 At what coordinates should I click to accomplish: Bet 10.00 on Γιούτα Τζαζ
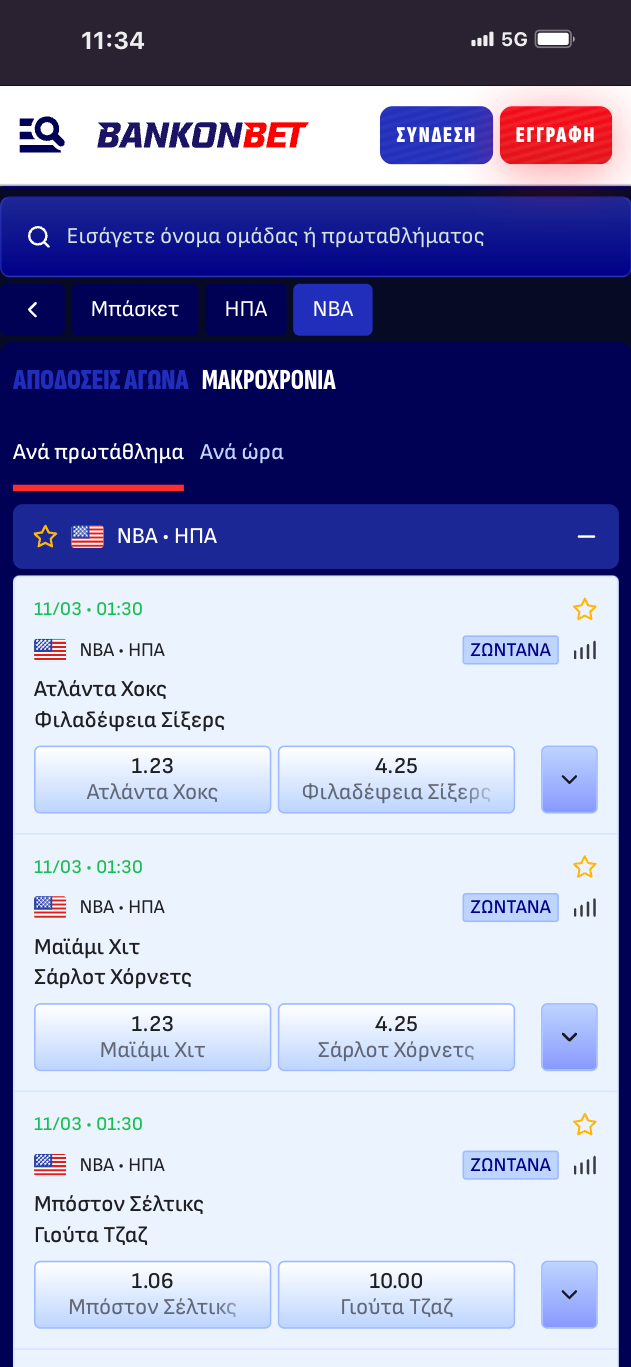click(396, 1294)
